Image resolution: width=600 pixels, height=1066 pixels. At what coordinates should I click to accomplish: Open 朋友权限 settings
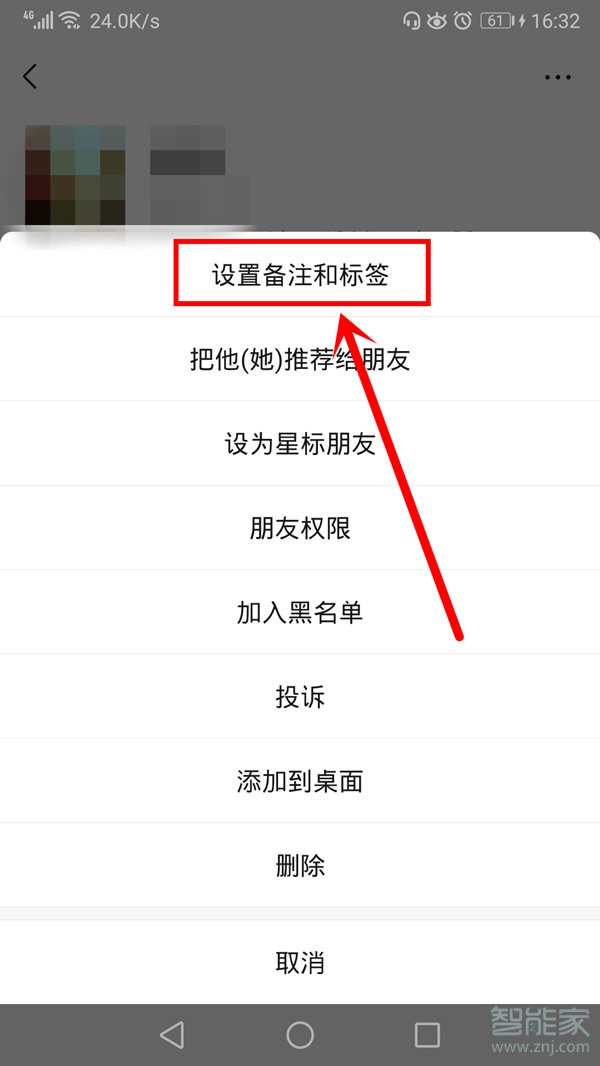tap(300, 528)
